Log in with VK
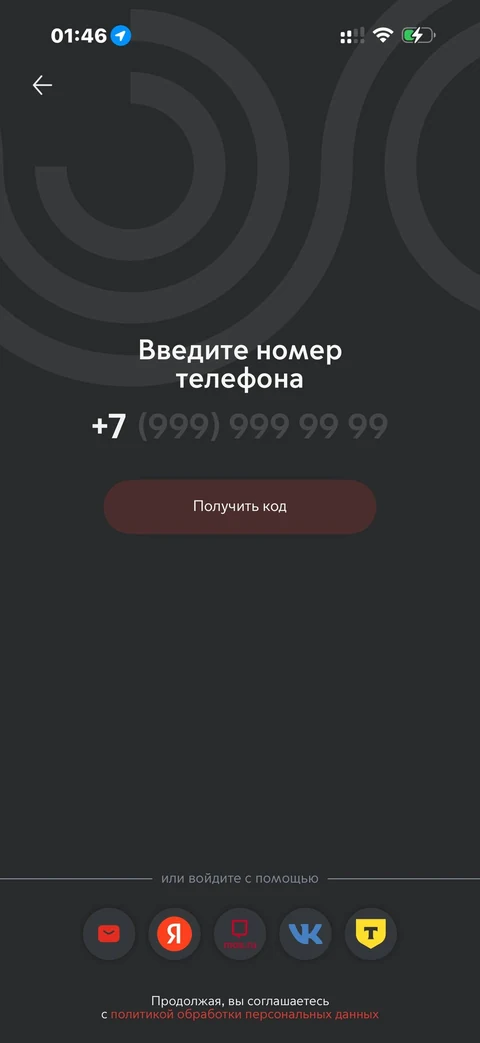Viewport: 480px width, 1043px height. pyautogui.click(x=305, y=935)
